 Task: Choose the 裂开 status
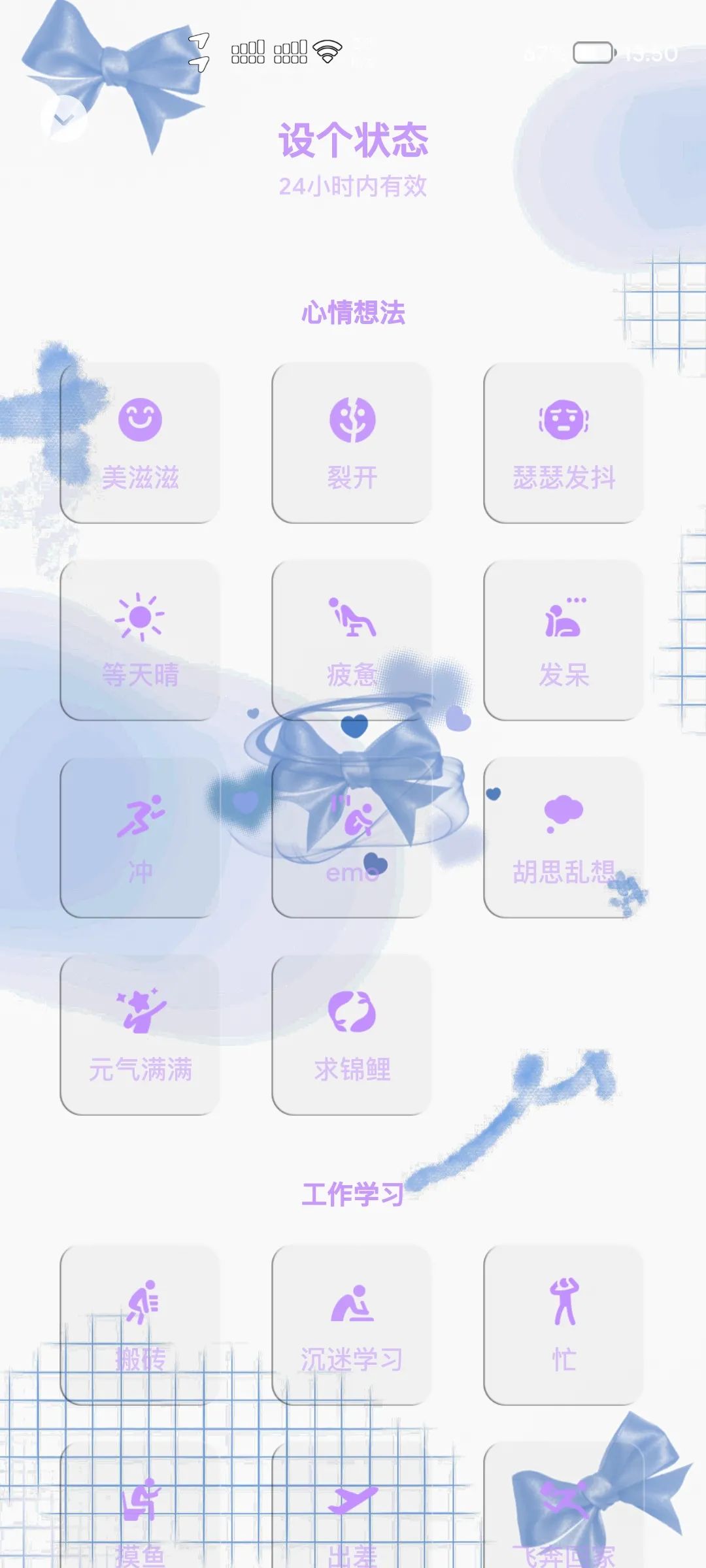pyautogui.click(x=352, y=443)
